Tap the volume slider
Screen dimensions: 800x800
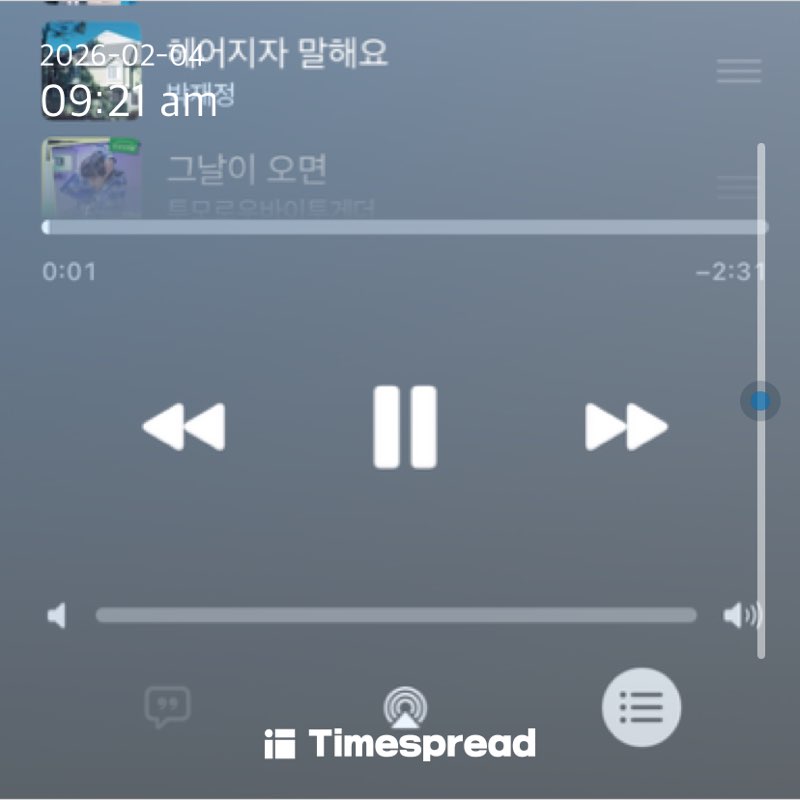[x=396, y=615]
